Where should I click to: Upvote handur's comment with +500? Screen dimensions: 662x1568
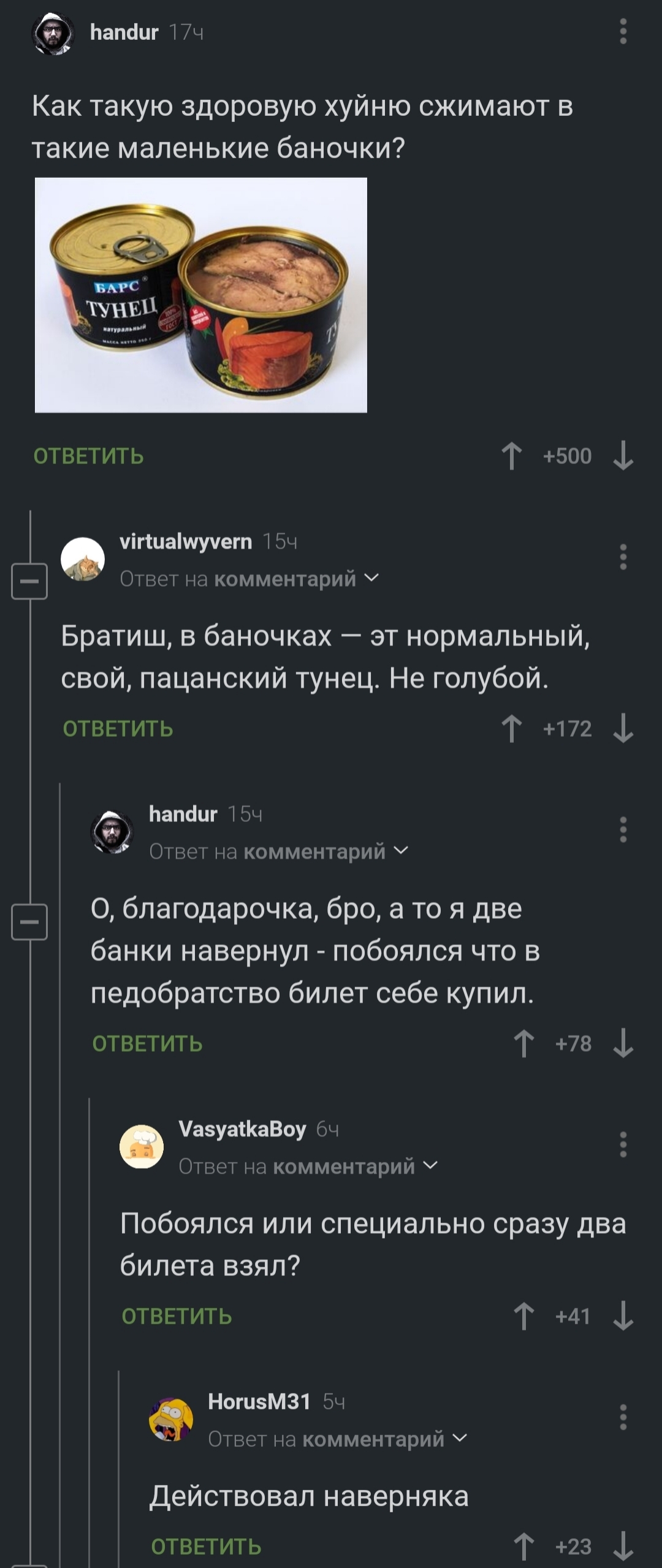[511, 456]
